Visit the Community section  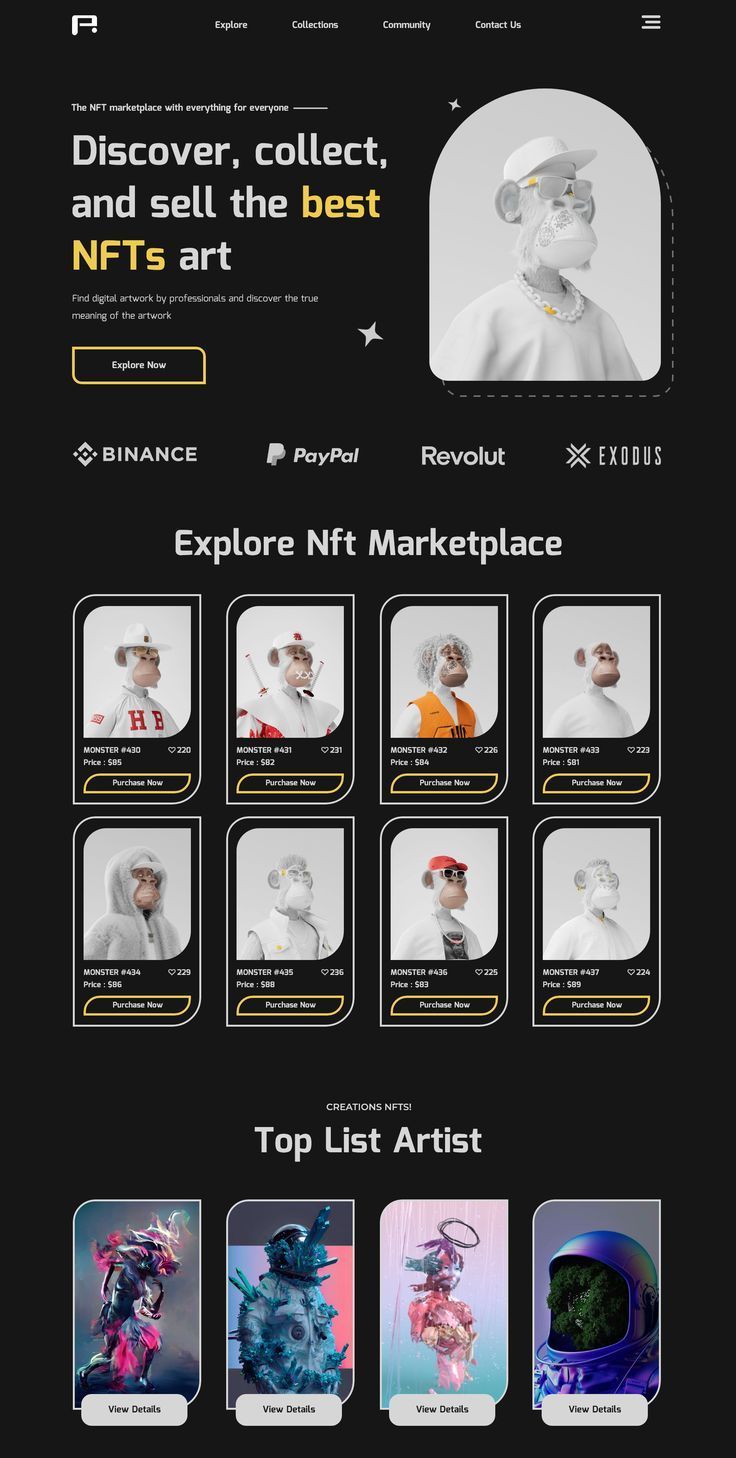click(406, 25)
